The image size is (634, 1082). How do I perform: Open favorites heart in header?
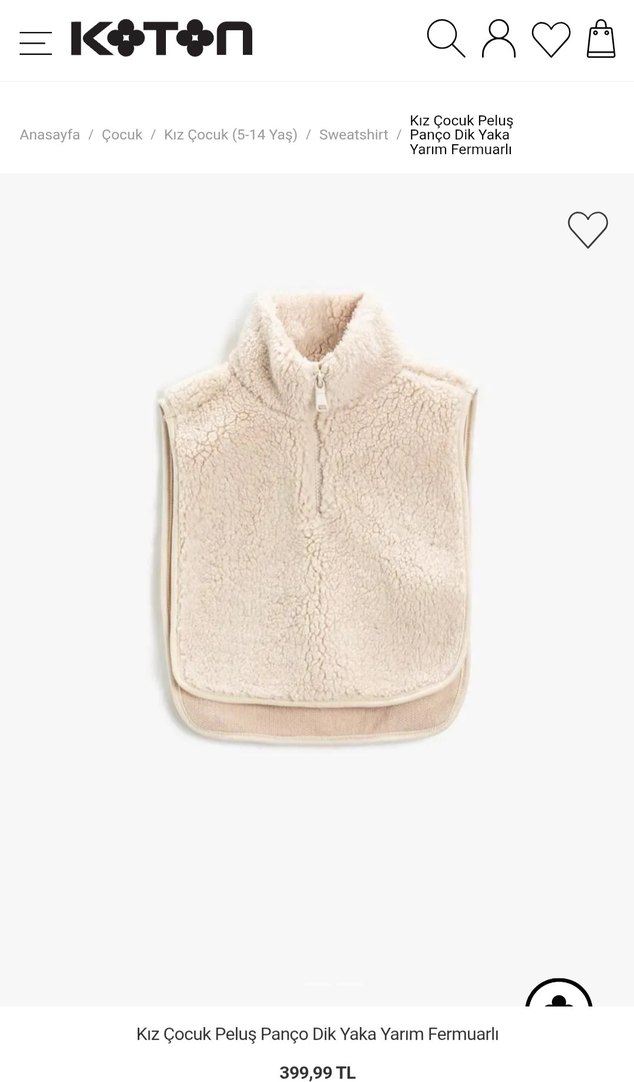pos(551,39)
